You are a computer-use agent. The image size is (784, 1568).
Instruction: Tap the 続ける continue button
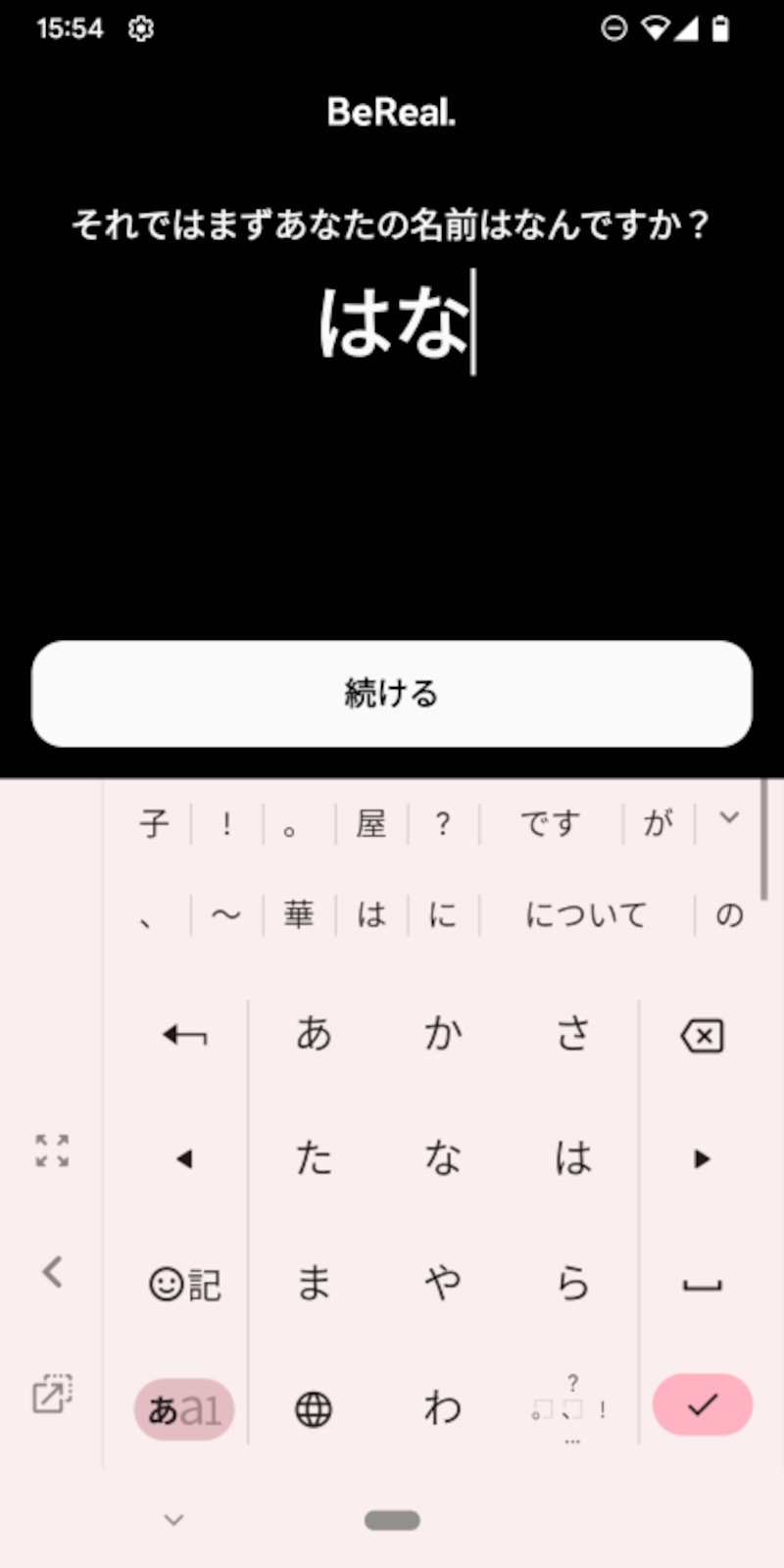click(392, 694)
